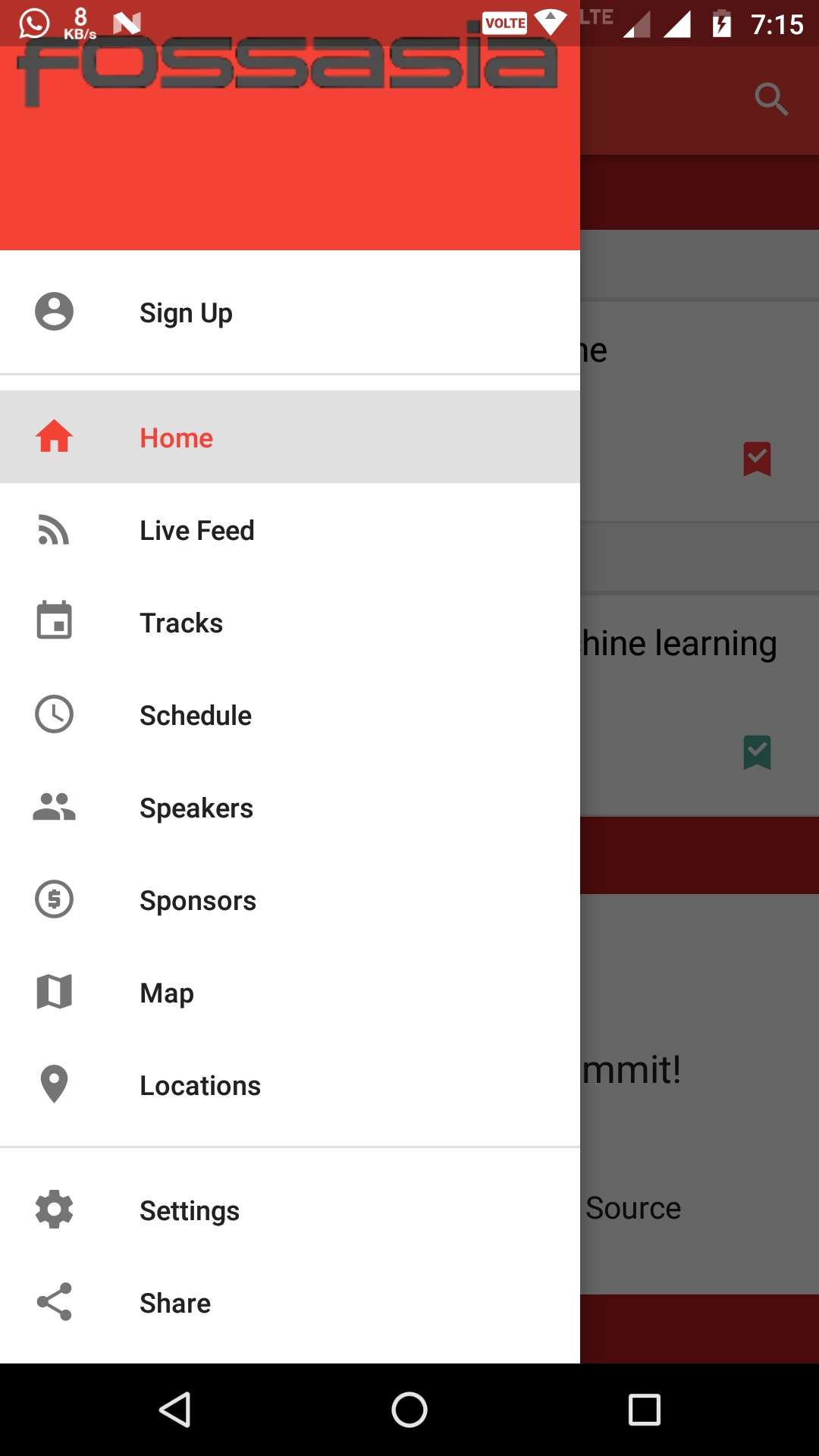Go to Tracks
The height and width of the screenshot is (1456, 819).
tap(290, 623)
